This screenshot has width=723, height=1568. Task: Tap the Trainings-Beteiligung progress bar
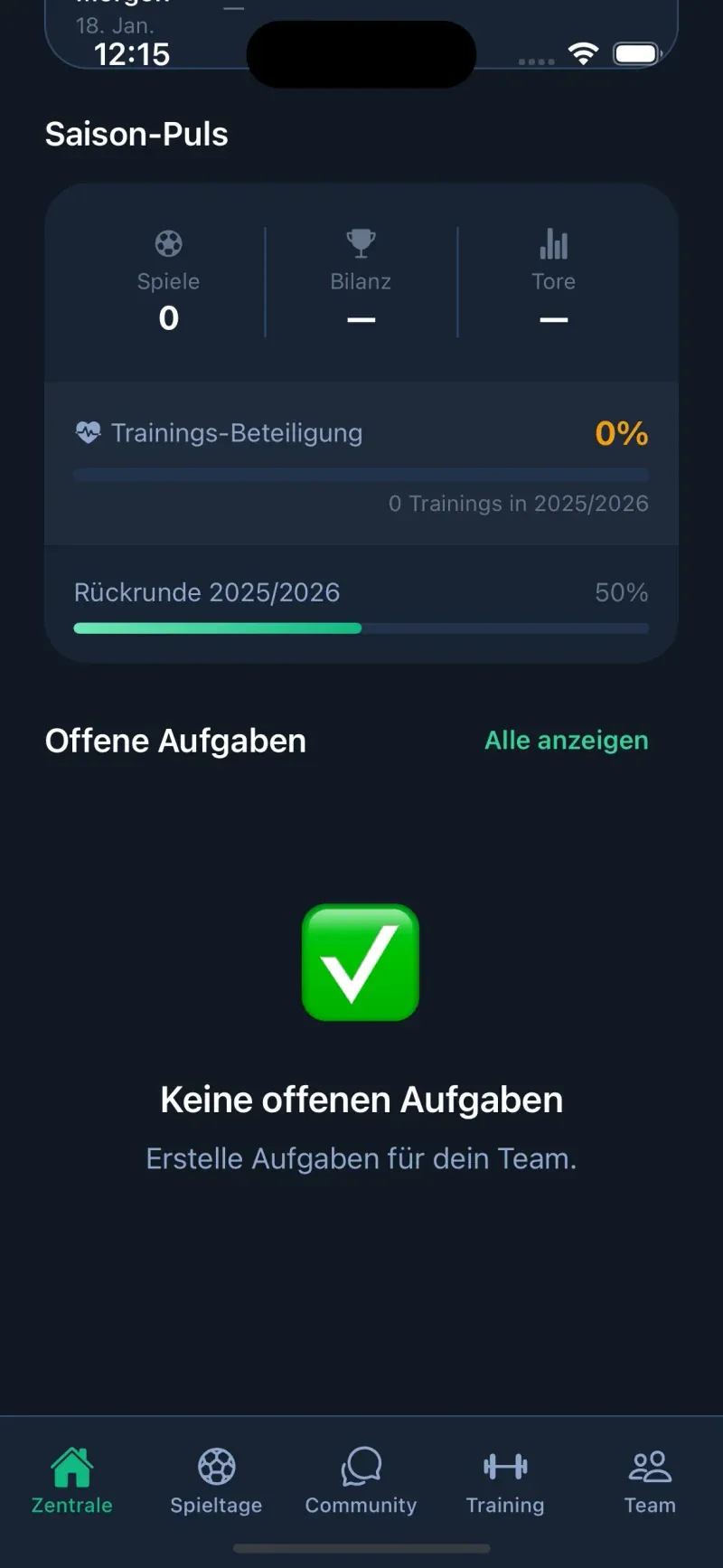pyautogui.click(x=361, y=474)
